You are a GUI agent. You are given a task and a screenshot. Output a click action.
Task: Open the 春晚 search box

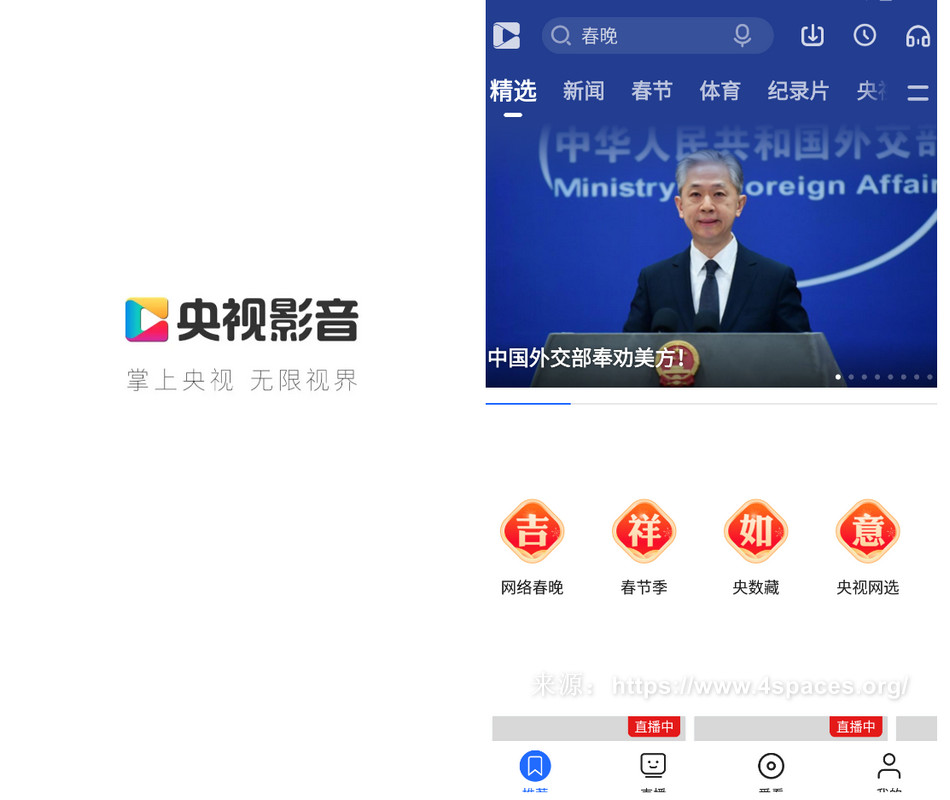pyautogui.click(x=640, y=36)
